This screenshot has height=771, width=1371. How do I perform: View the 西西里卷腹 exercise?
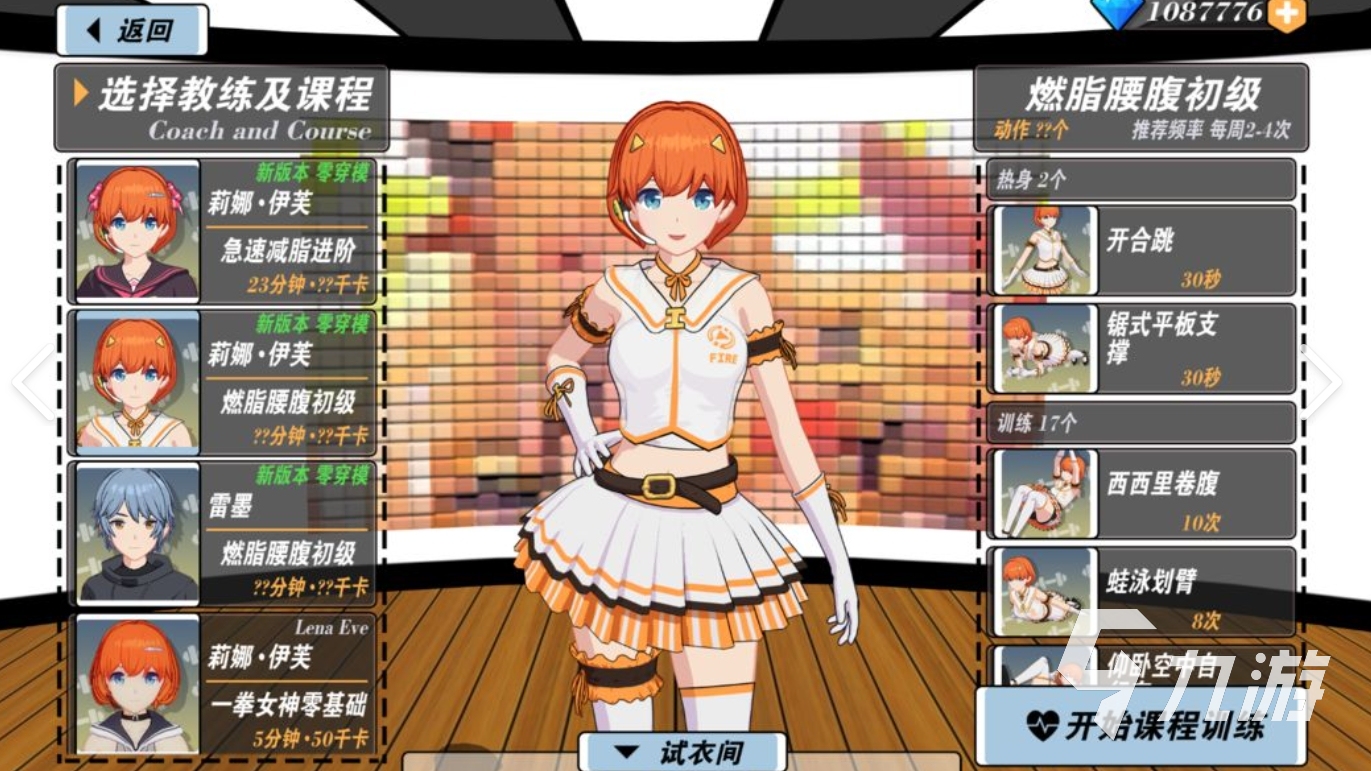[1141, 493]
